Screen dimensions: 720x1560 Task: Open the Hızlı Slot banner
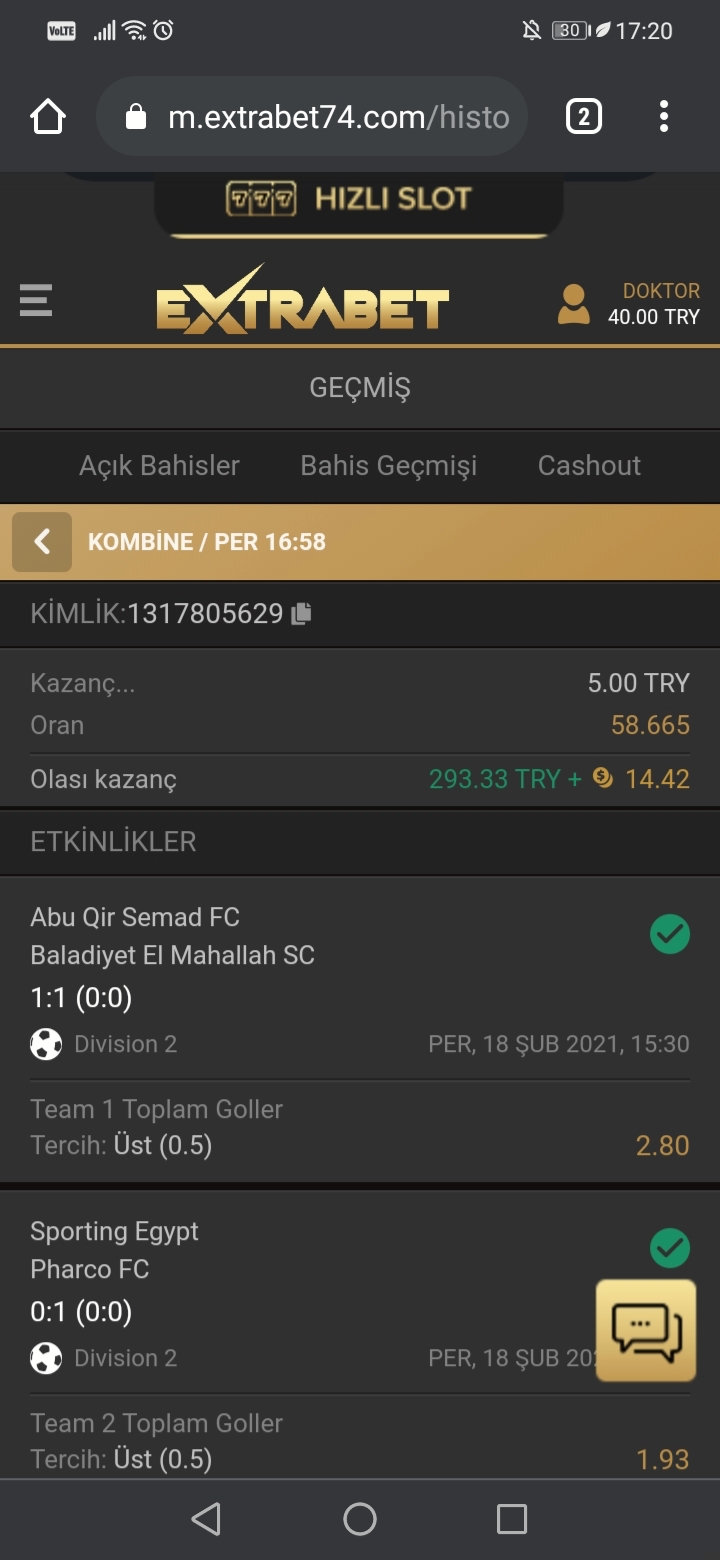click(359, 201)
